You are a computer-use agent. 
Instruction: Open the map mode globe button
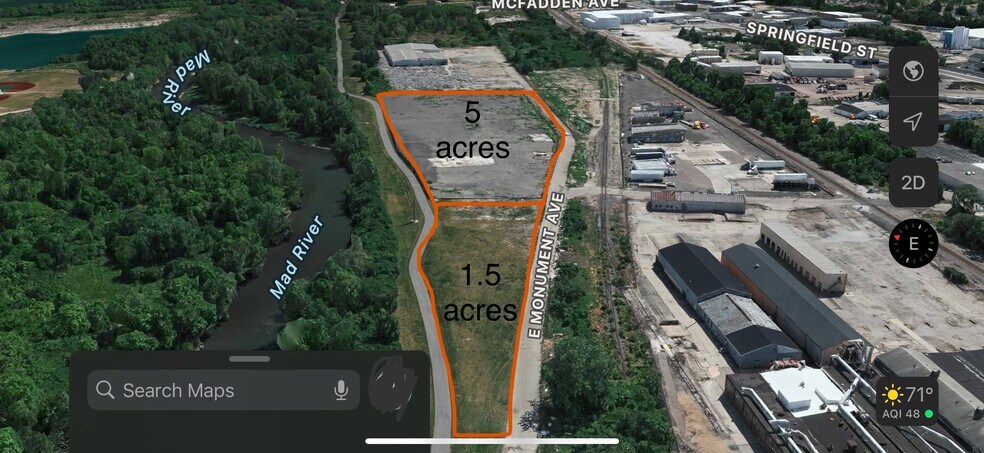(912, 71)
